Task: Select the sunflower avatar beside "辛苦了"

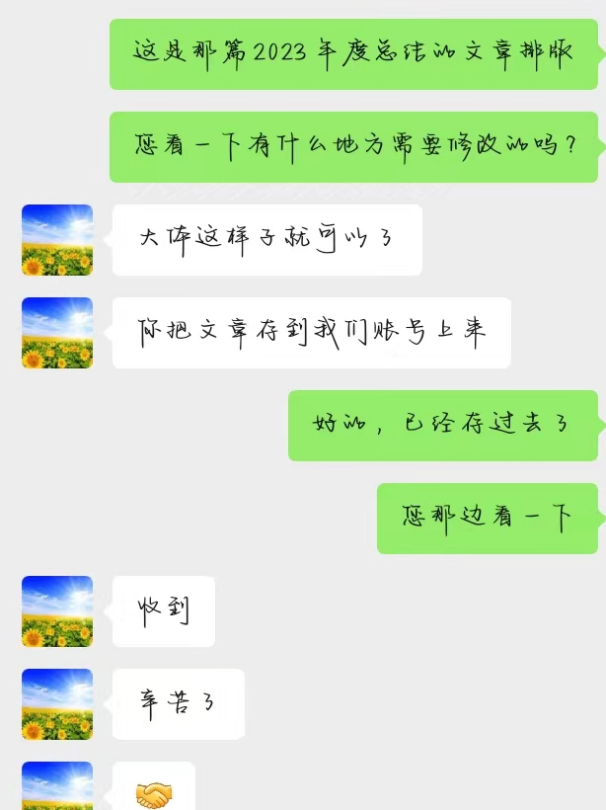Action: point(57,704)
